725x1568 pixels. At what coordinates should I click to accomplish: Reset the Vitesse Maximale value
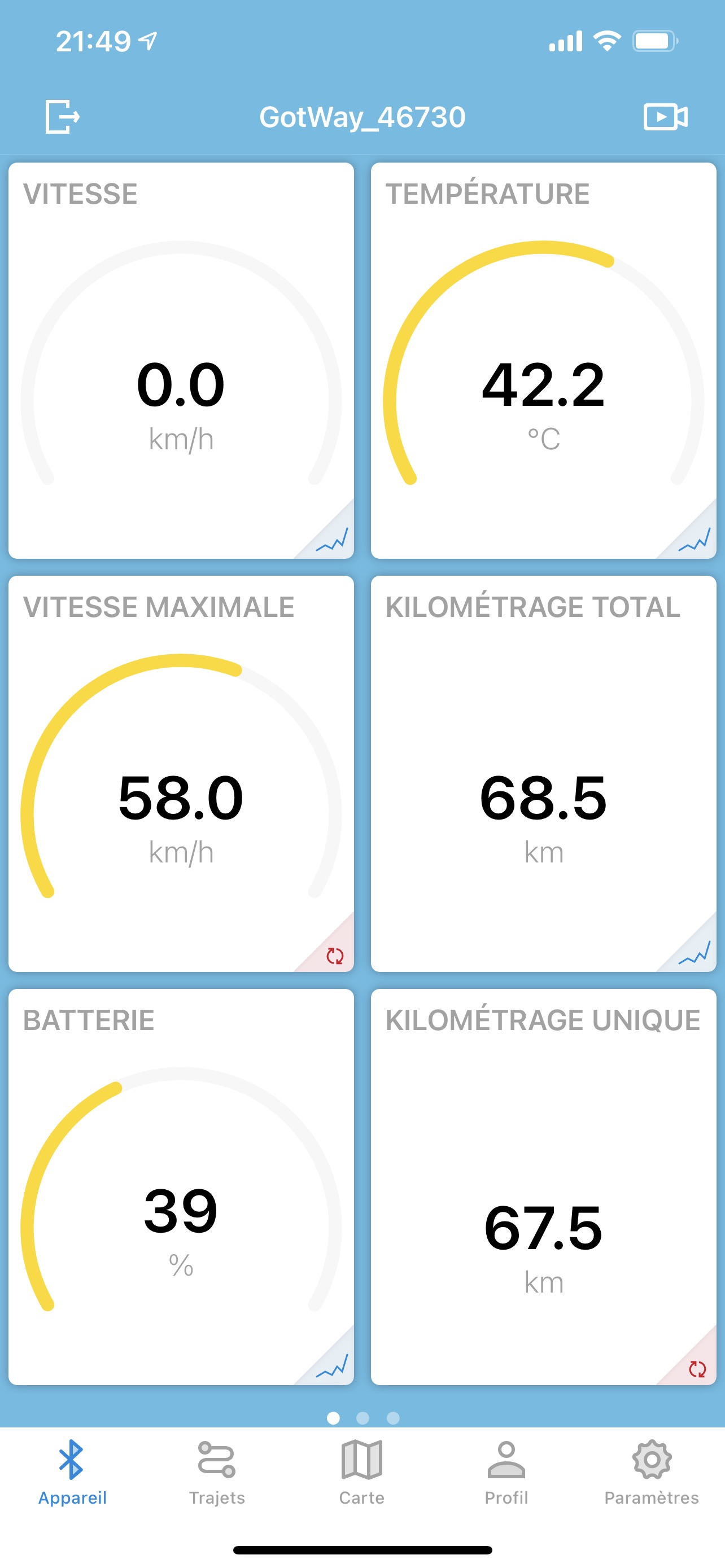point(335,956)
